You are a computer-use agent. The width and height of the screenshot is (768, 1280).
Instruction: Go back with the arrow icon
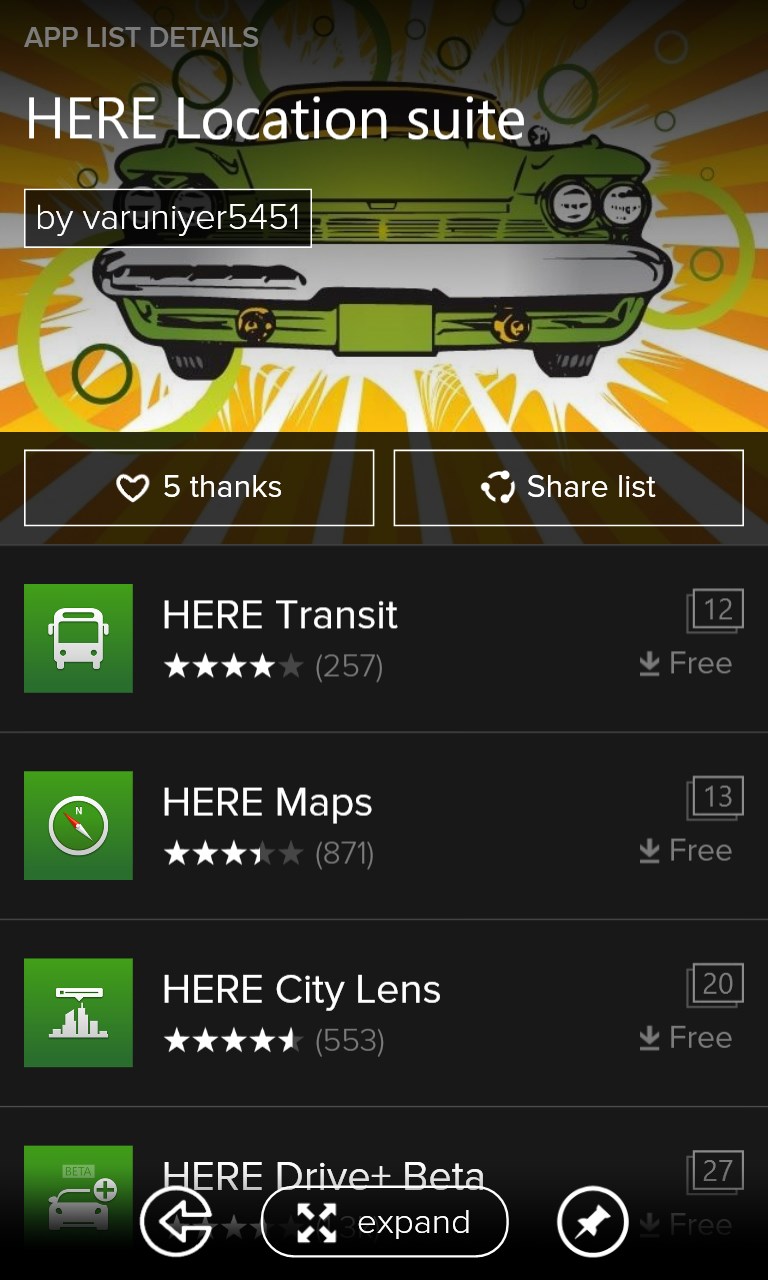click(x=176, y=1221)
